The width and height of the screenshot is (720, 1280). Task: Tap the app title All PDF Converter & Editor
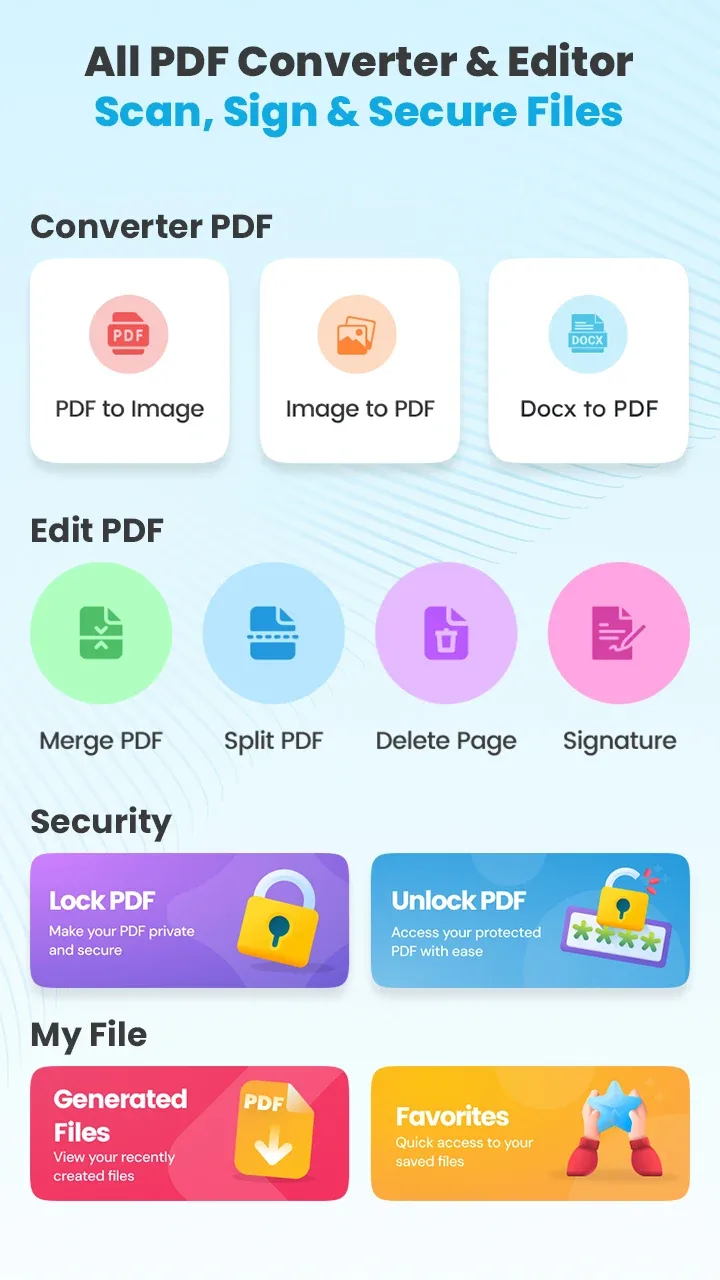(x=360, y=61)
